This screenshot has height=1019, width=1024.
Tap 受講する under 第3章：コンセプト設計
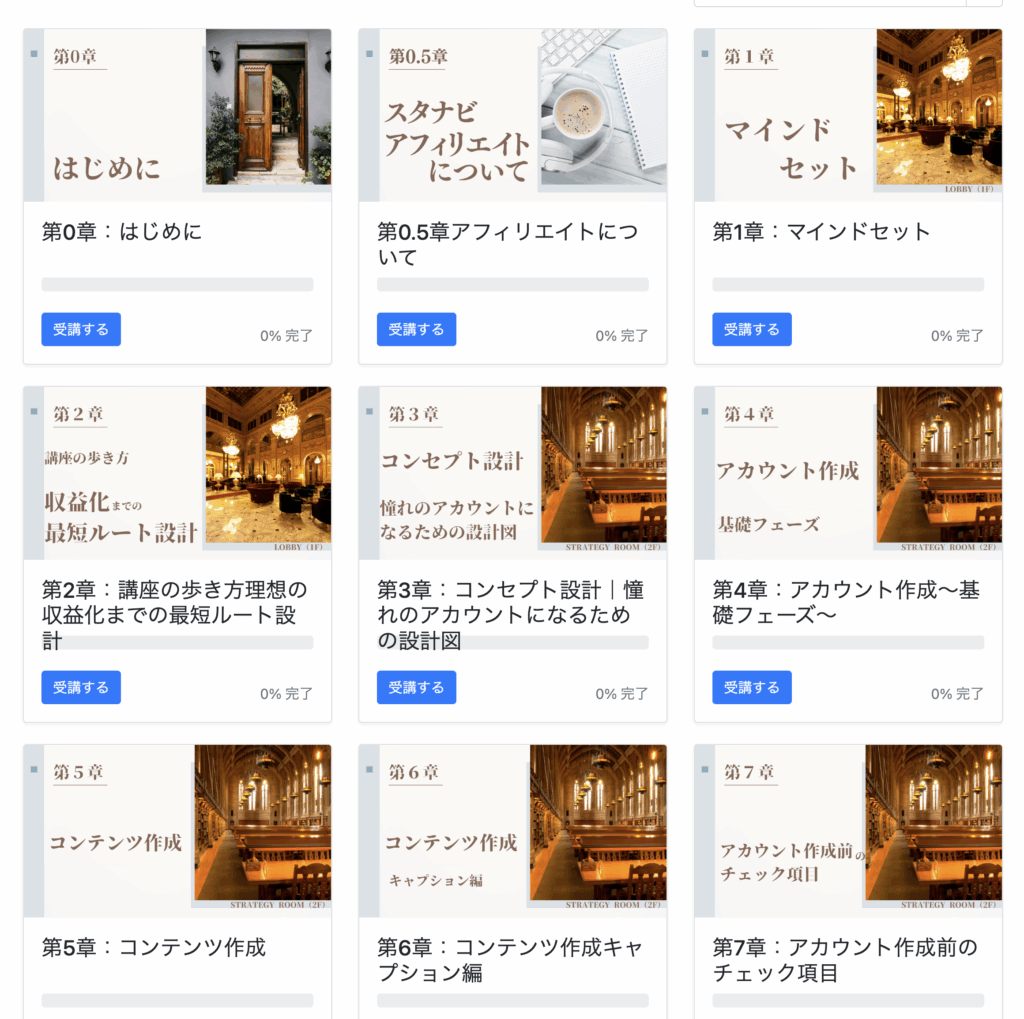pos(416,687)
